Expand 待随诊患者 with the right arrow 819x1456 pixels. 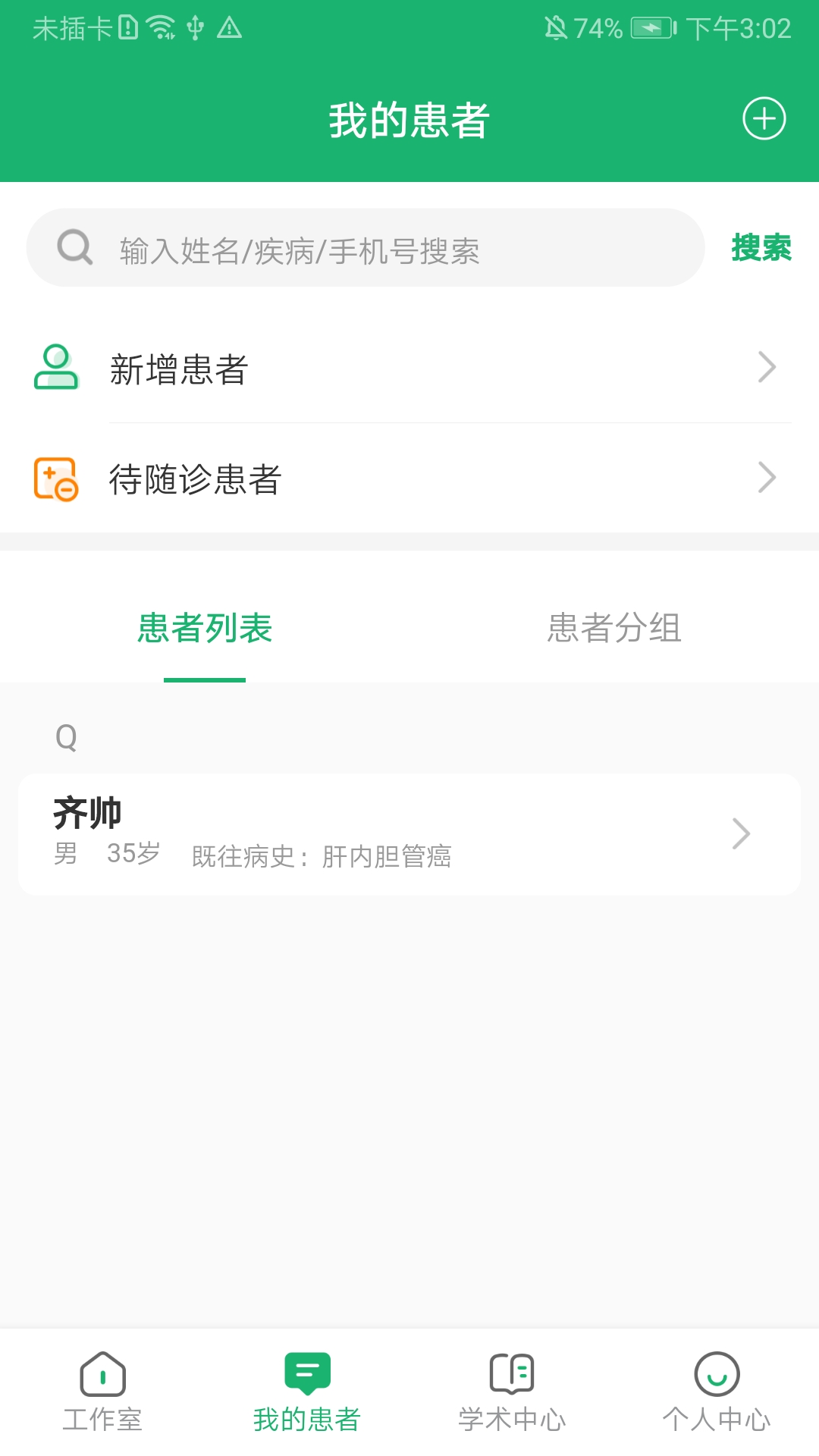[x=767, y=478]
